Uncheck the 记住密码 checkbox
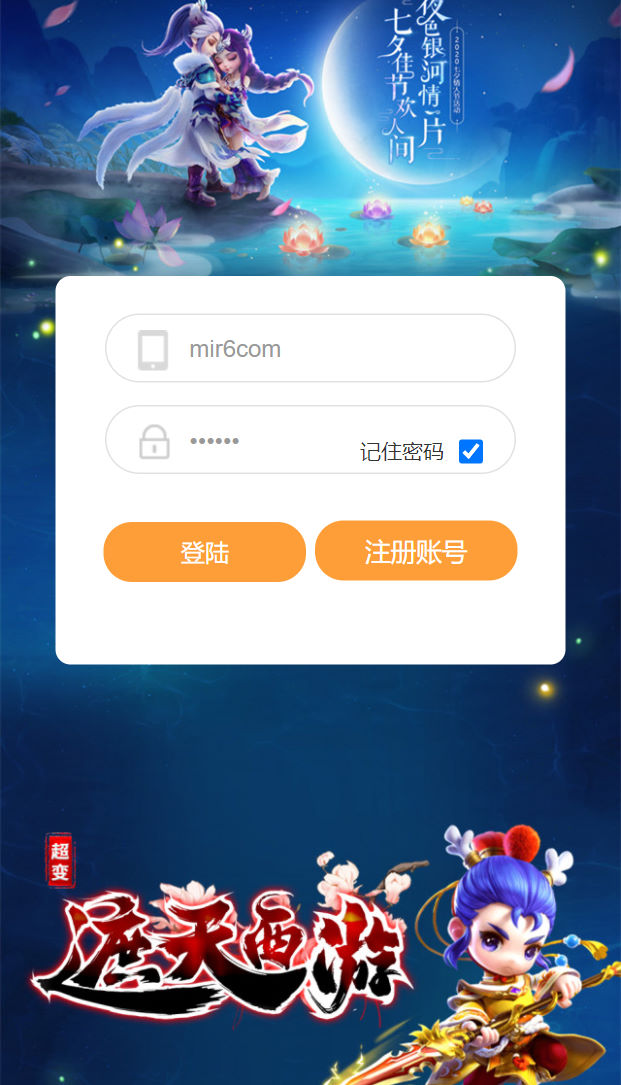The width and height of the screenshot is (621, 1085). click(471, 452)
